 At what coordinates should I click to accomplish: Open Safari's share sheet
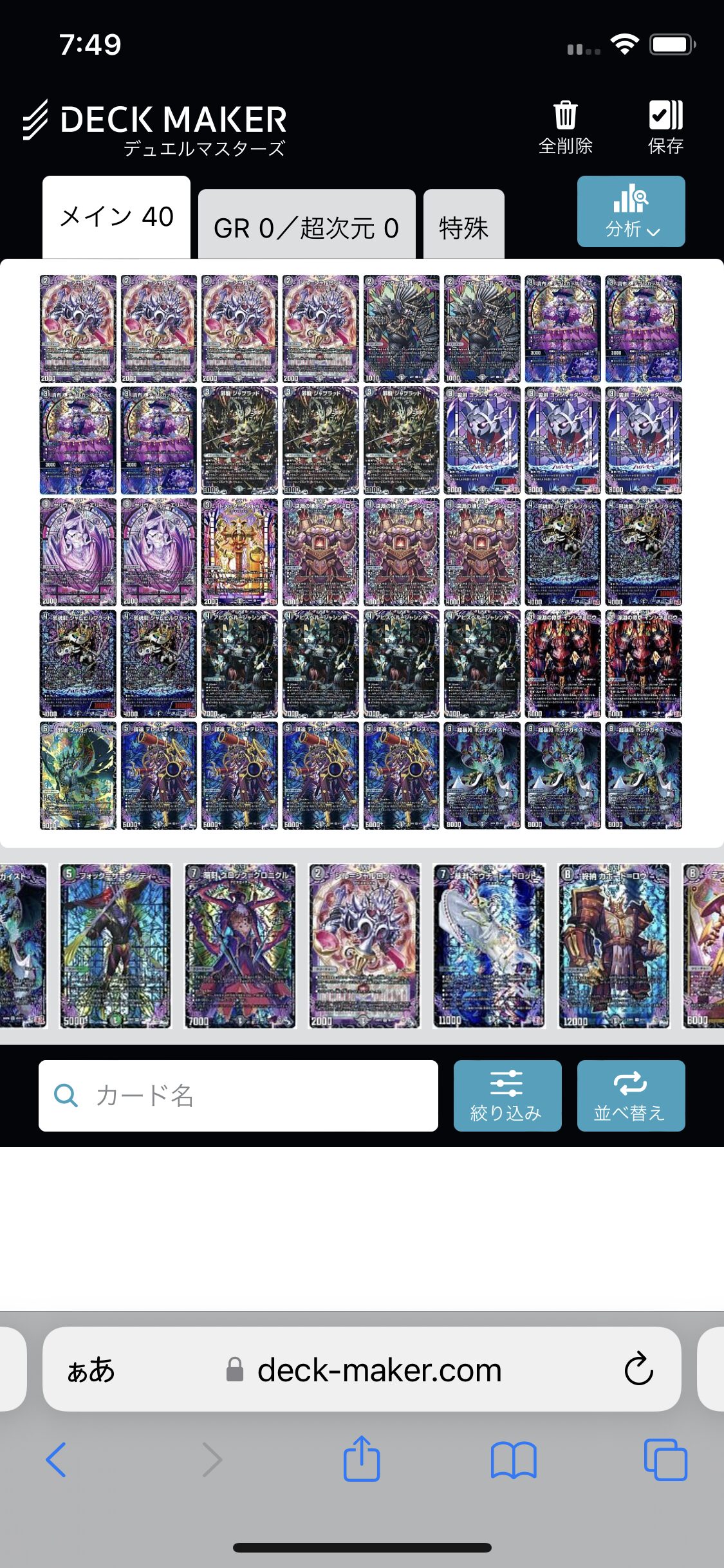[362, 1459]
